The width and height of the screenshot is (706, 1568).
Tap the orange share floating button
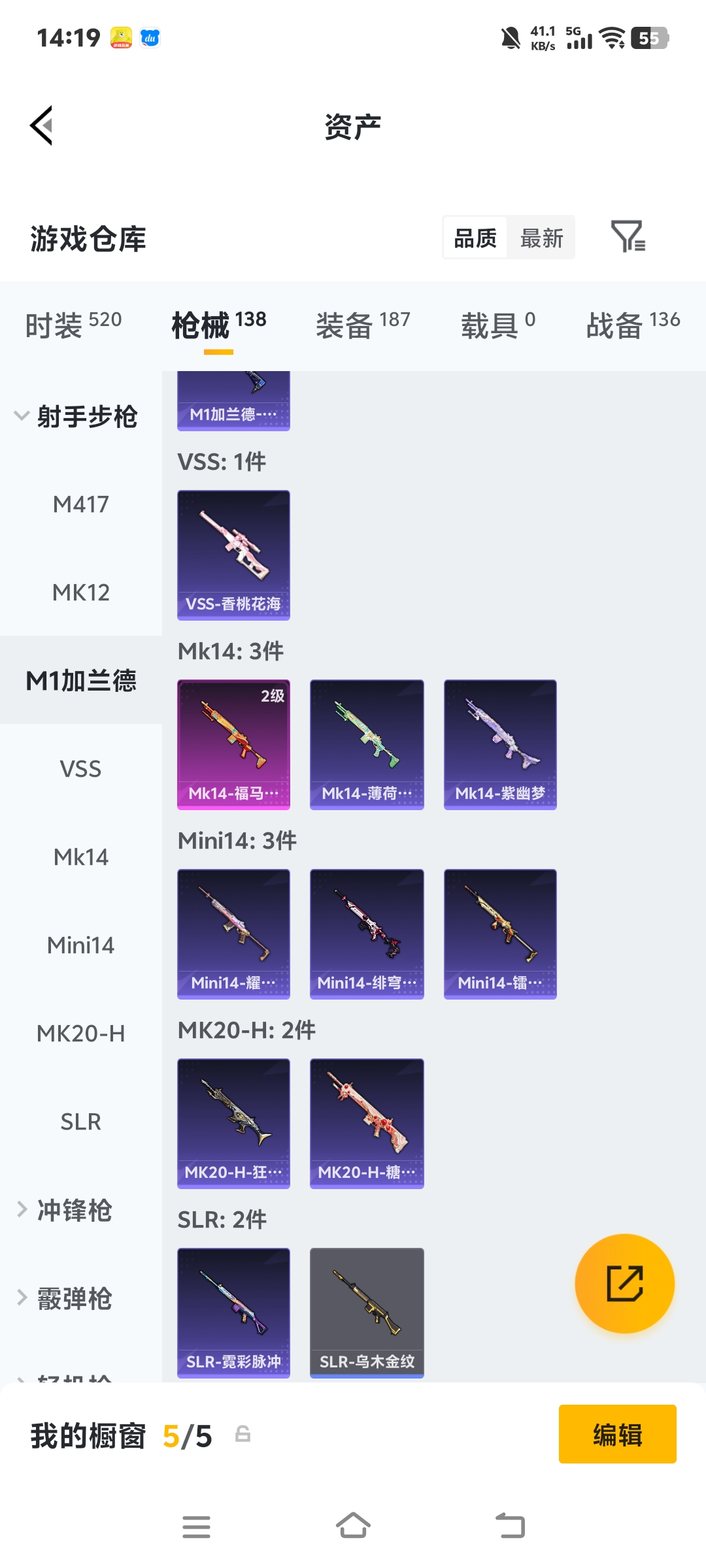[624, 1283]
